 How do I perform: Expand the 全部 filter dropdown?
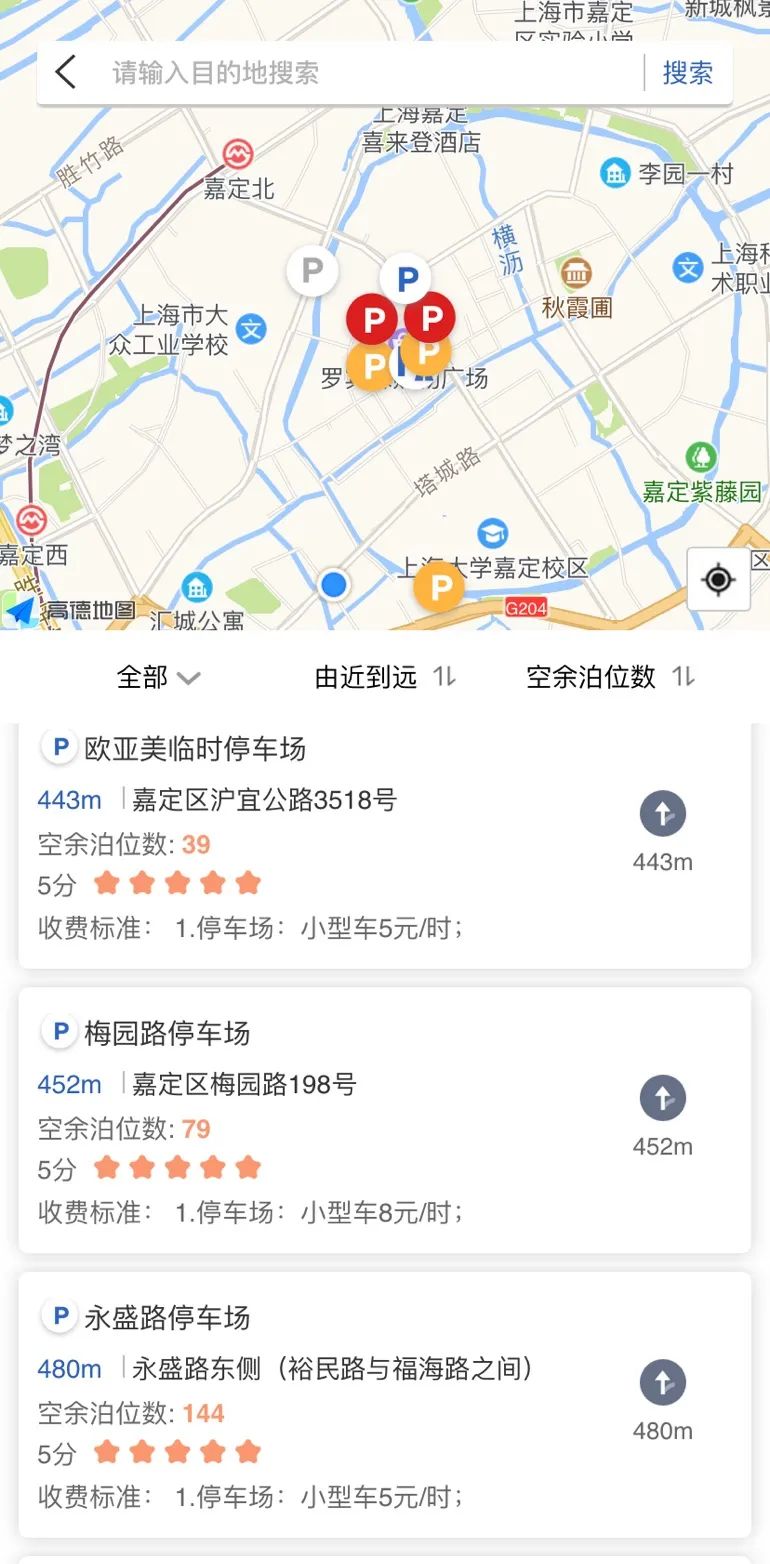click(x=158, y=677)
